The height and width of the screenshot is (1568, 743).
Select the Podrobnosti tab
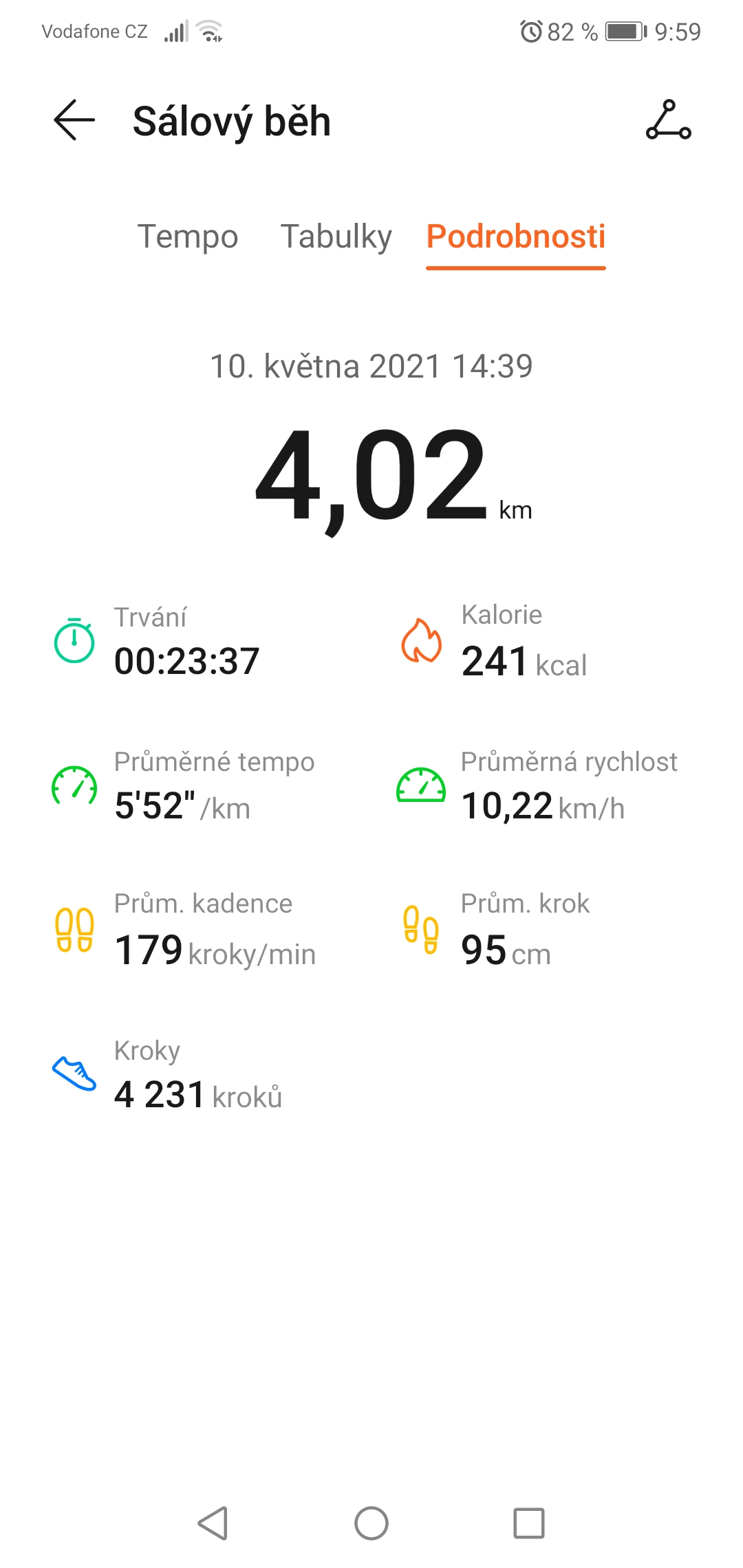click(516, 237)
